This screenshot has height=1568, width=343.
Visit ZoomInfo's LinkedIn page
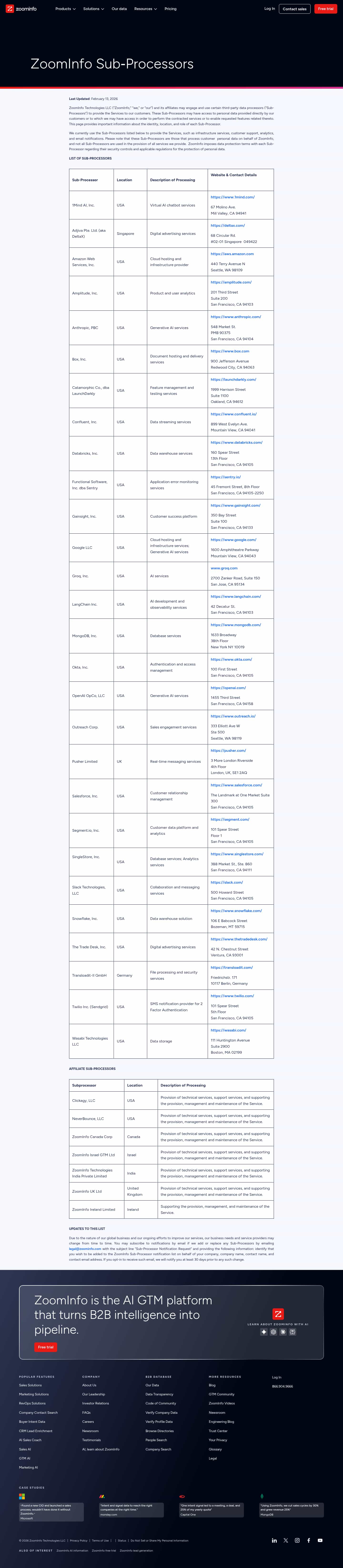274,1541
